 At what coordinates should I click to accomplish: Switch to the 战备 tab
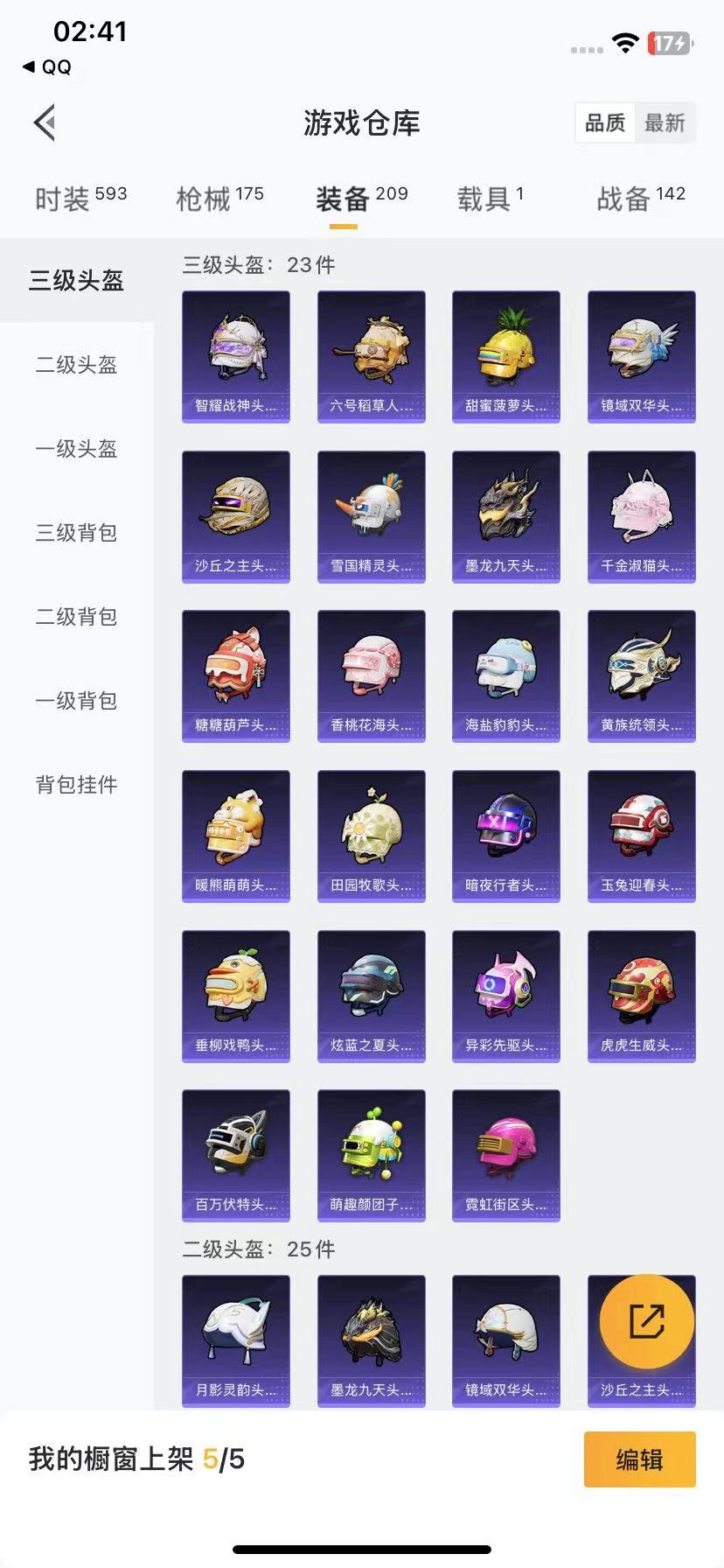click(640, 199)
